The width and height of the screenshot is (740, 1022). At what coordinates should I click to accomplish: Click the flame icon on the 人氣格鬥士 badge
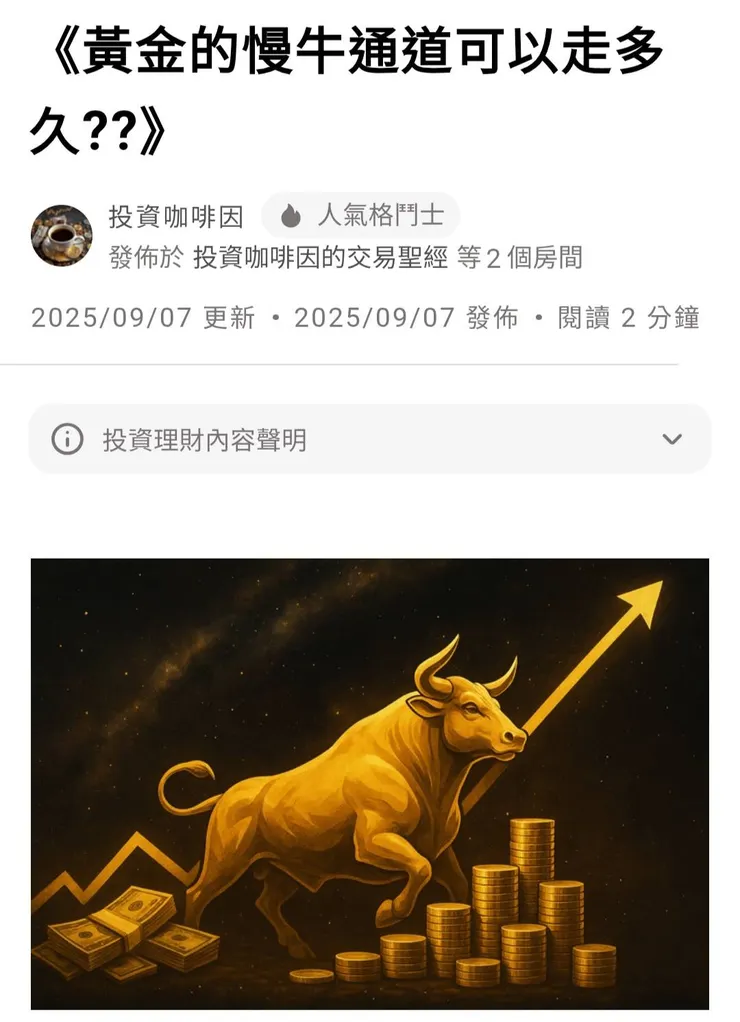291,215
